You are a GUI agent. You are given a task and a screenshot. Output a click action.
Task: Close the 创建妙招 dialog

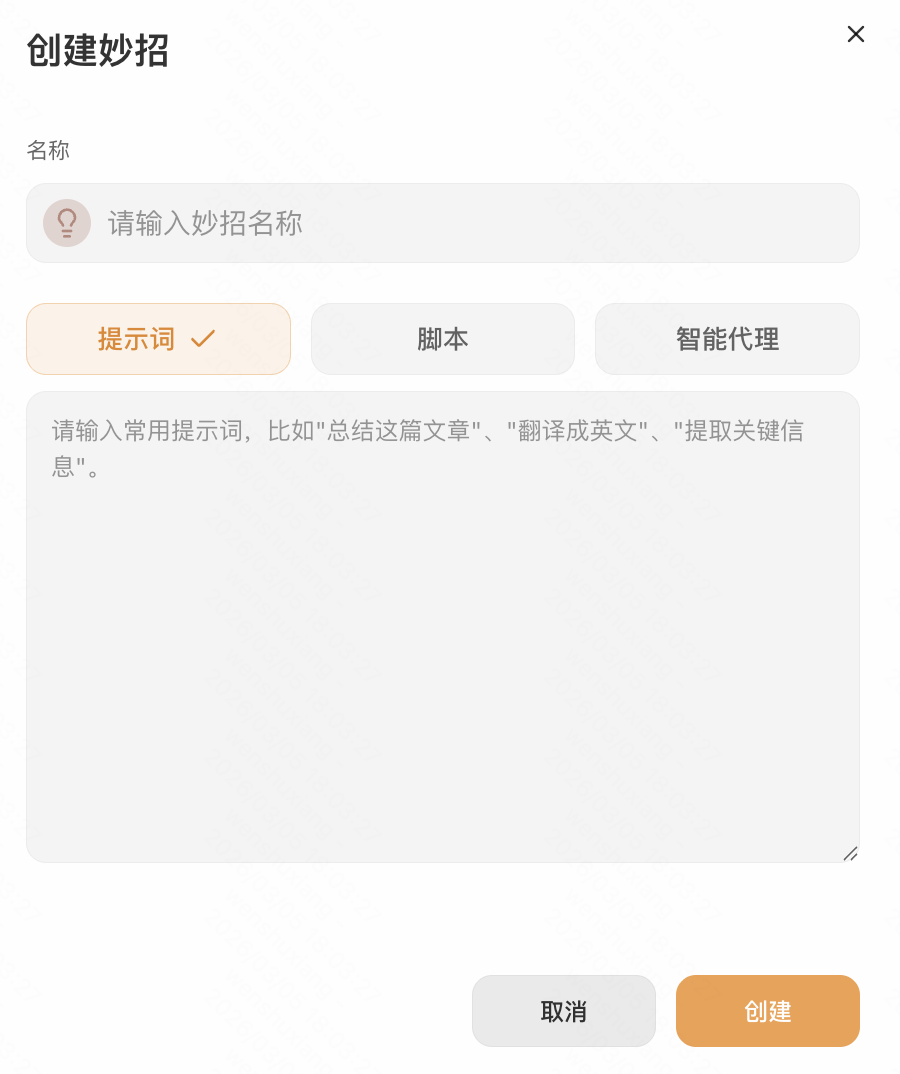click(x=856, y=34)
